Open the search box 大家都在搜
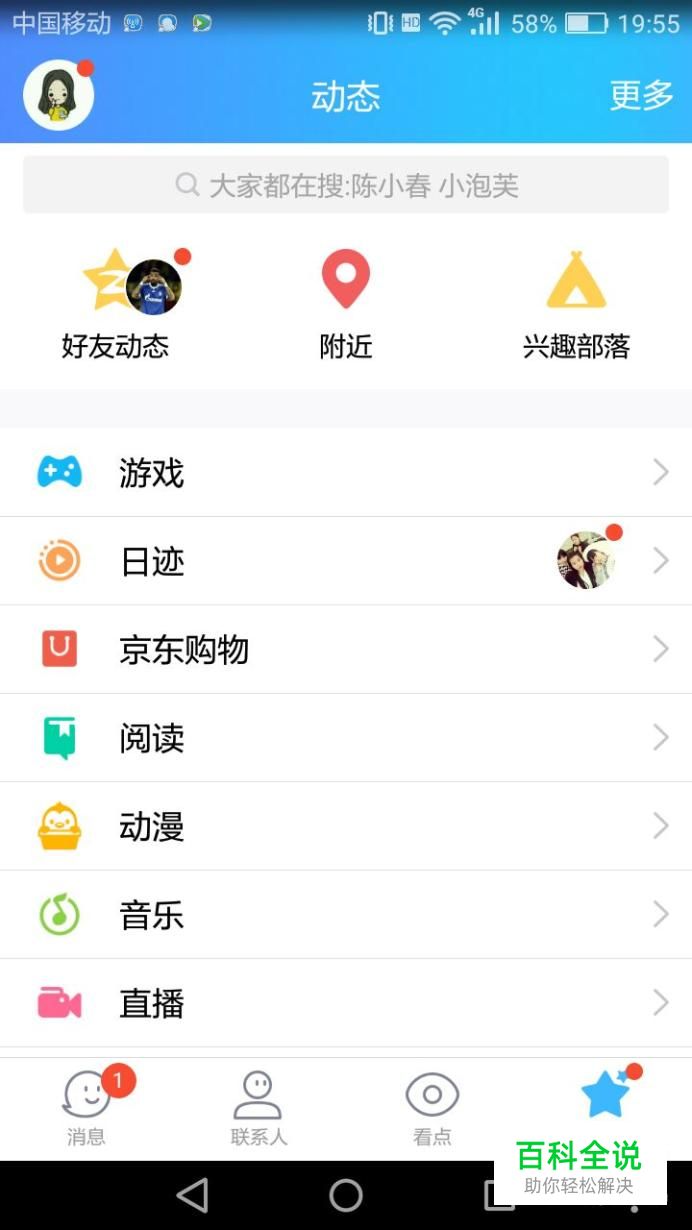The image size is (692, 1230). click(x=346, y=185)
